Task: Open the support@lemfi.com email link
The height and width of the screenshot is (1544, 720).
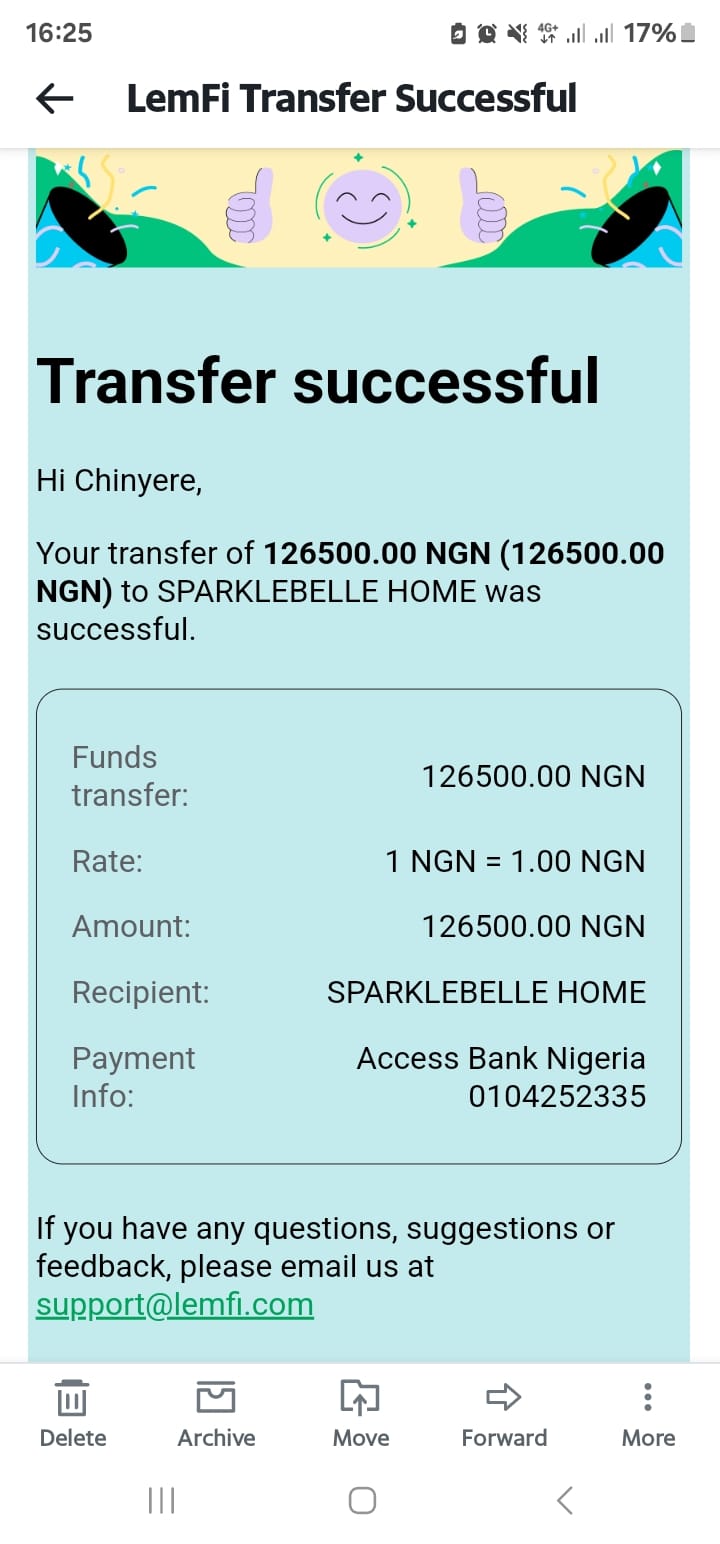Action: click(175, 1304)
